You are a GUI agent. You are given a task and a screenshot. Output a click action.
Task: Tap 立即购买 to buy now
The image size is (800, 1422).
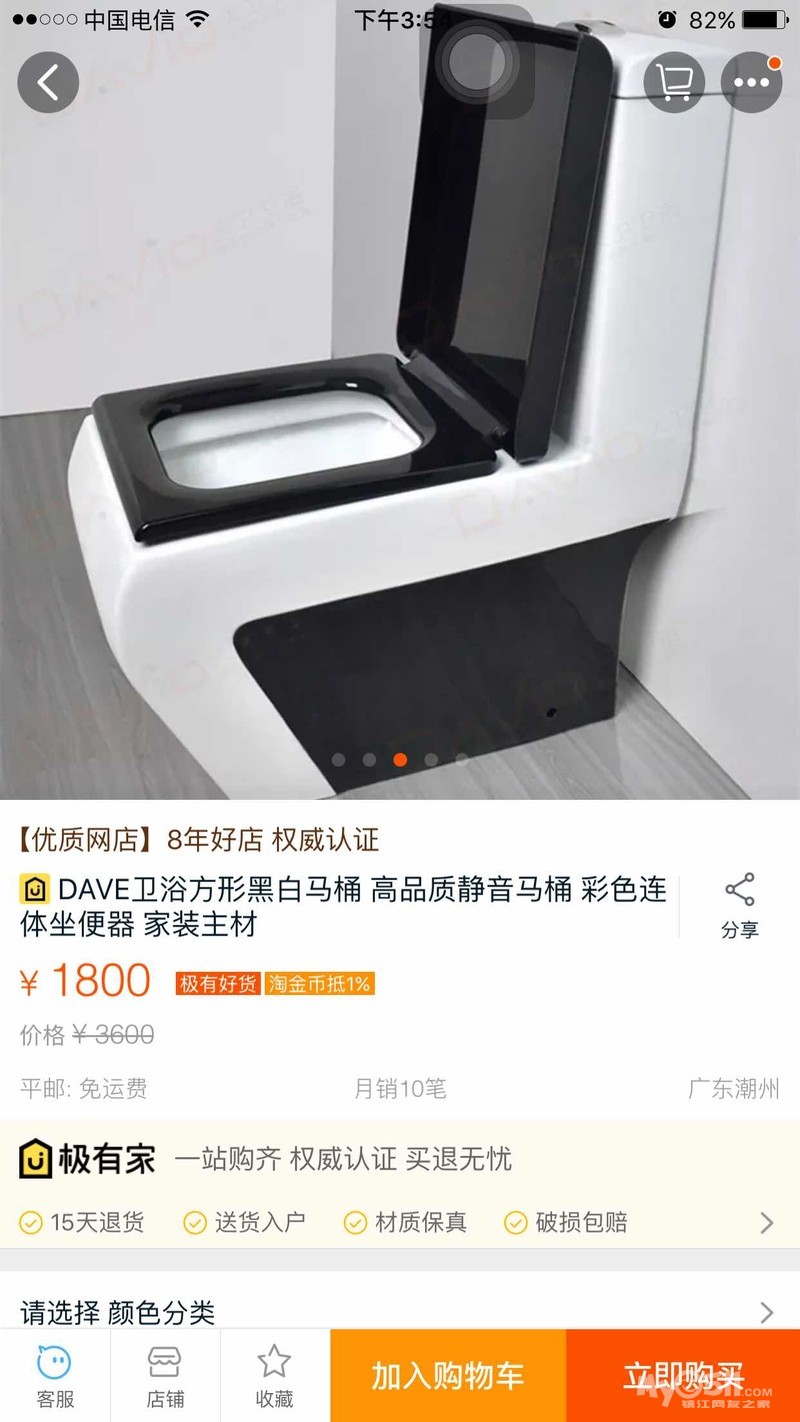pos(683,1376)
